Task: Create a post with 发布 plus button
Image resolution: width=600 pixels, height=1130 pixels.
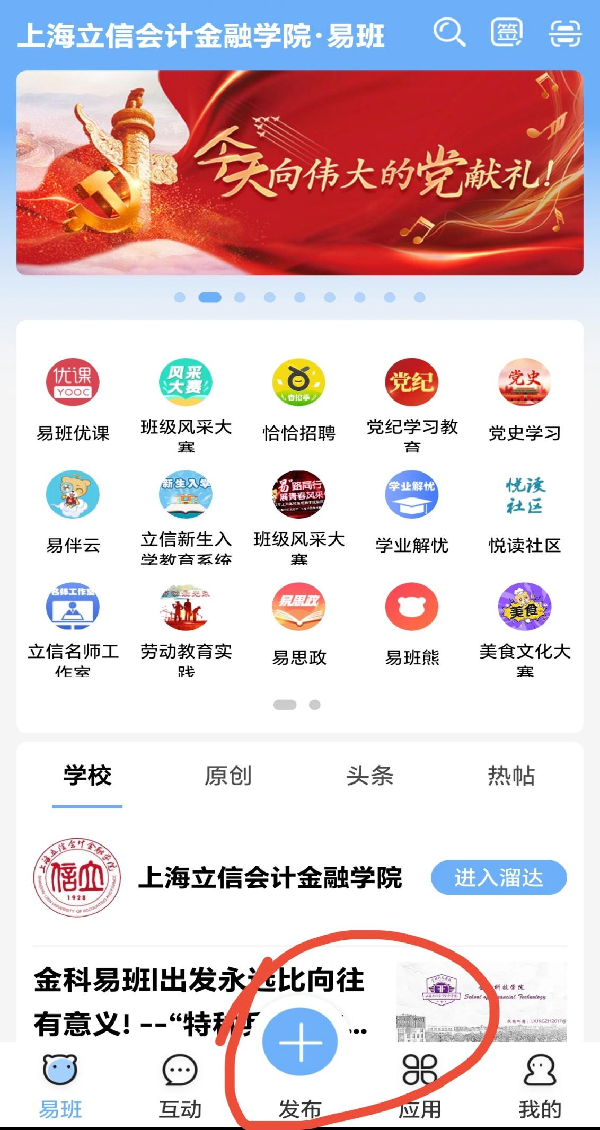Action: (300, 1045)
